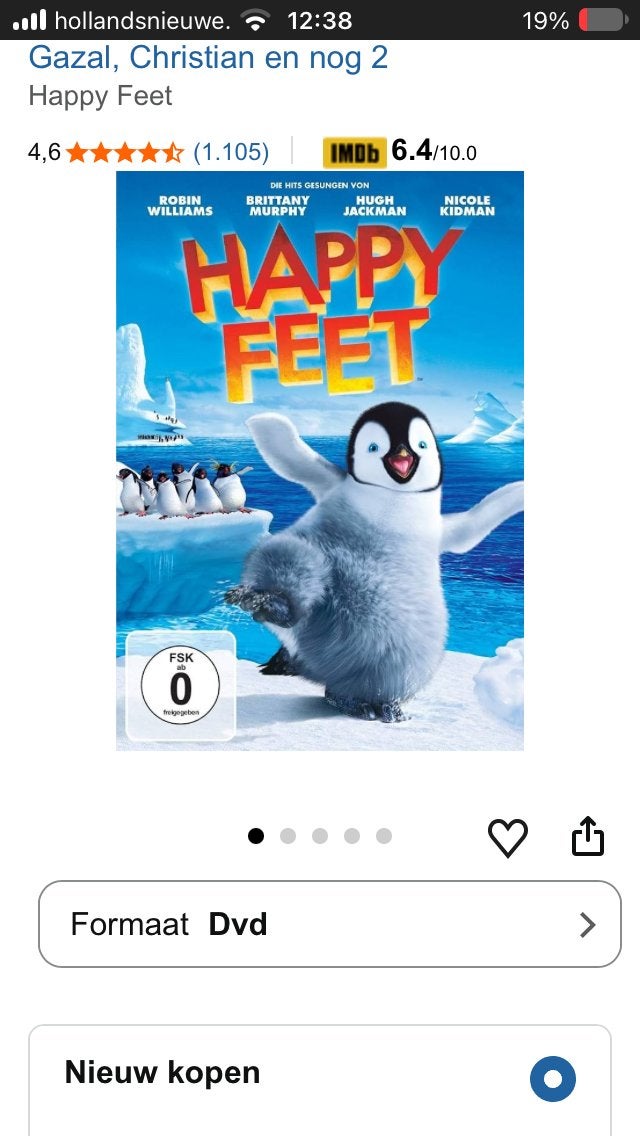Image resolution: width=640 pixels, height=1136 pixels.
Task: Add Happy Feet to wishlist with heart
Action: [507, 838]
